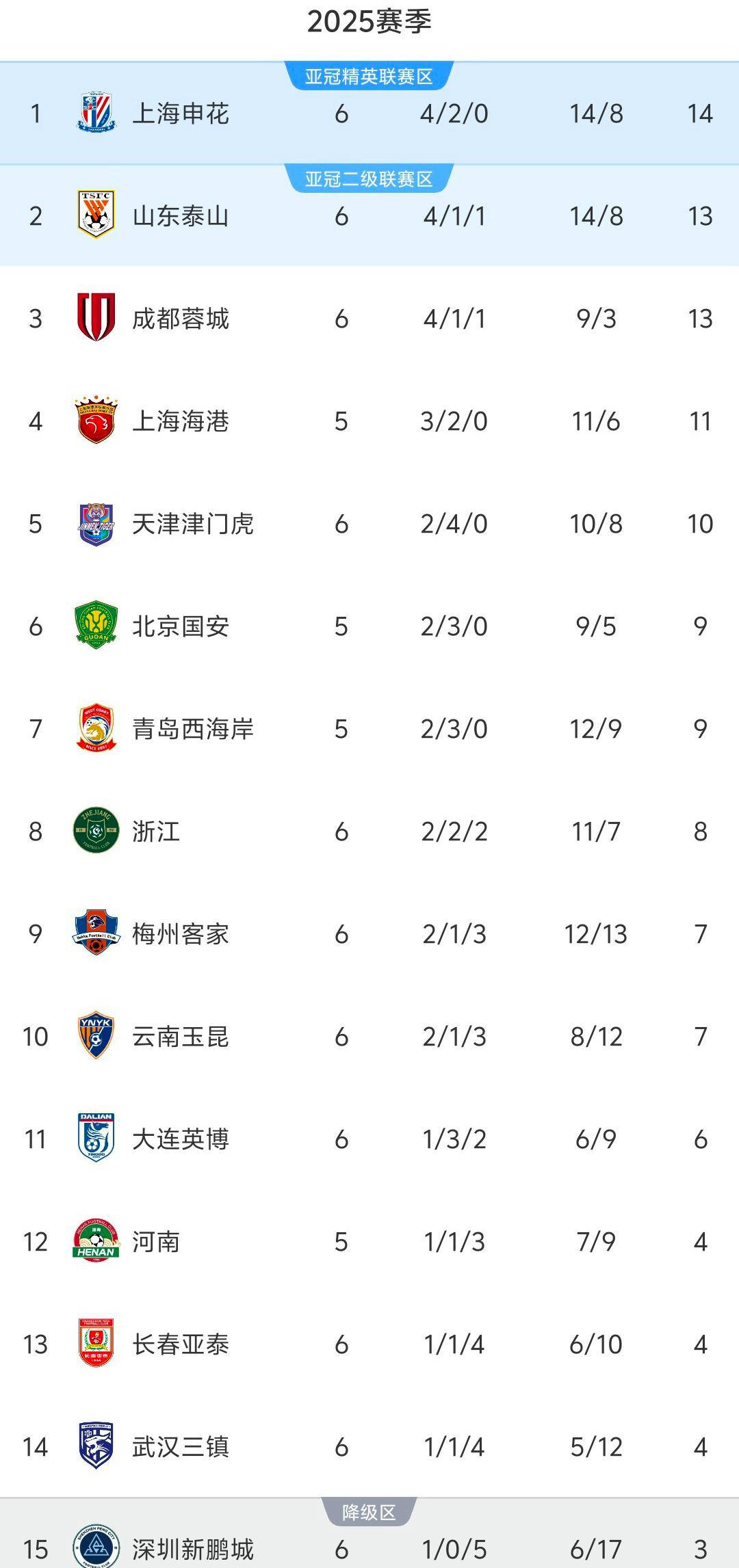
Task: Tap the 武汉三镇 team row
Action: tap(369, 1447)
